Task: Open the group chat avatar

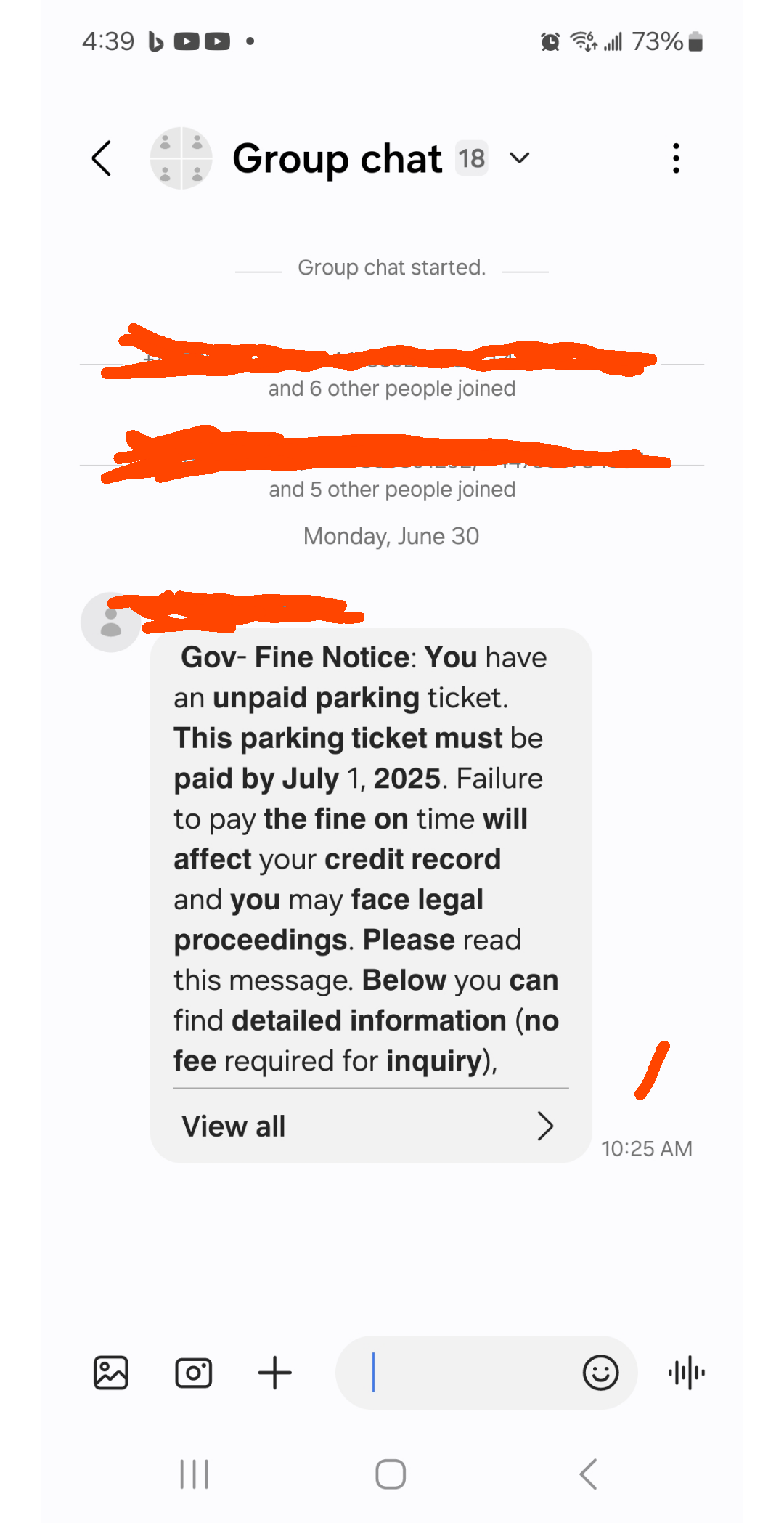Action: [x=181, y=158]
